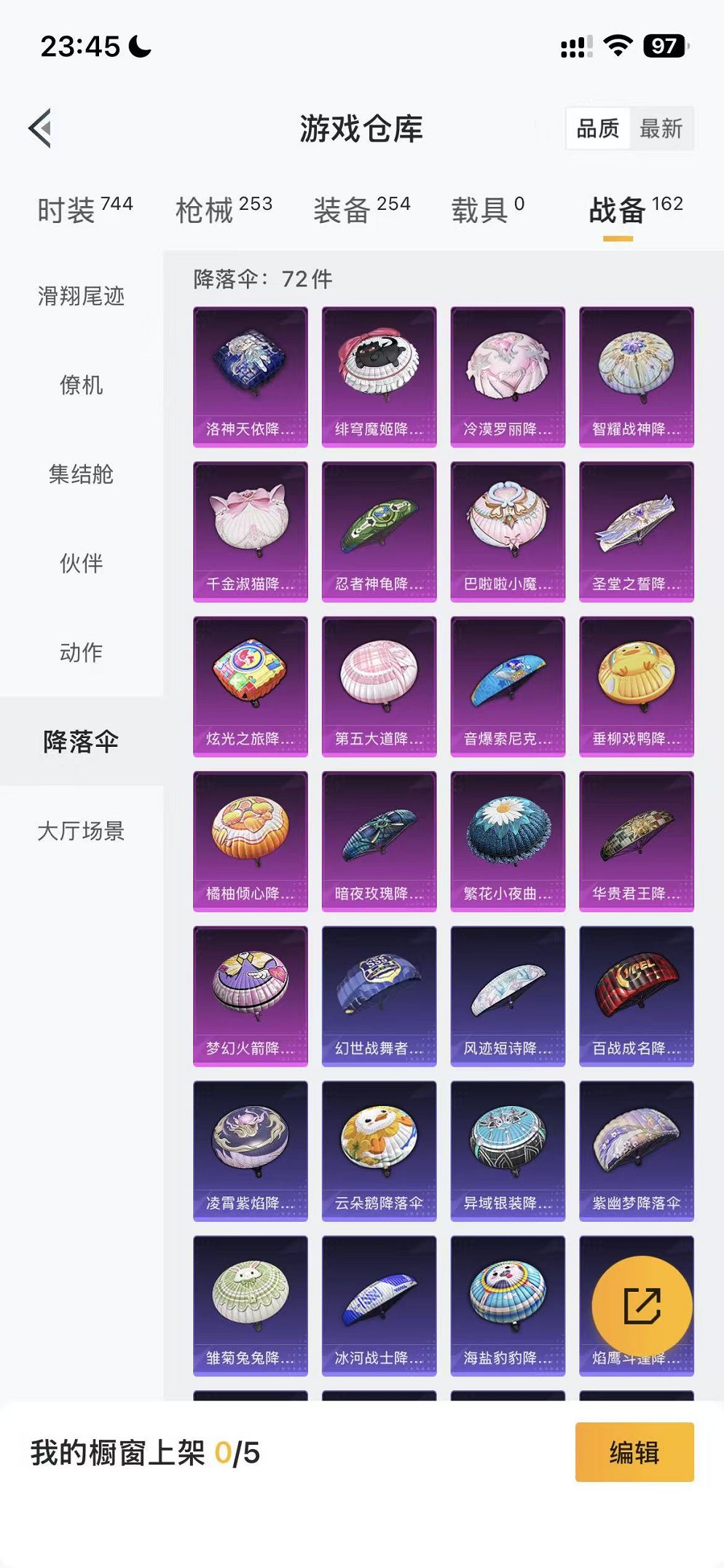Screen dimensions: 724x1568
Task: Select the 繁花小夜曲 daisy parachute
Action: (x=508, y=838)
